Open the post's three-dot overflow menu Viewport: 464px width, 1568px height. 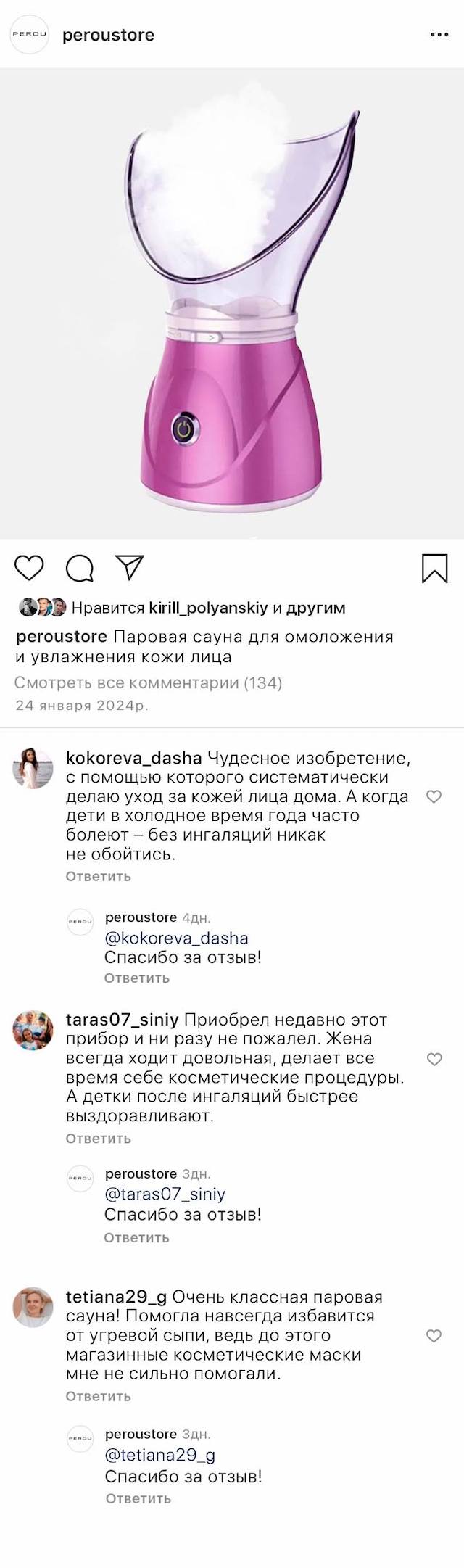[439, 35]
